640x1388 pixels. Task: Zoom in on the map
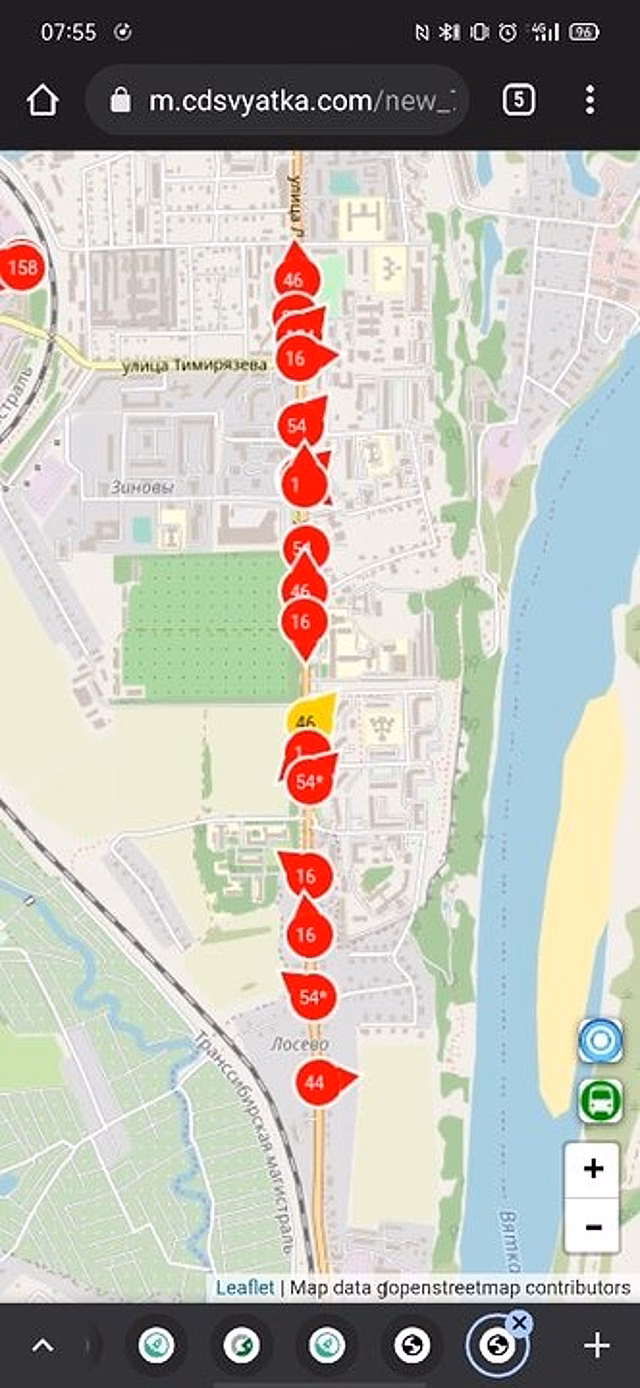[x=593, y=1169]
